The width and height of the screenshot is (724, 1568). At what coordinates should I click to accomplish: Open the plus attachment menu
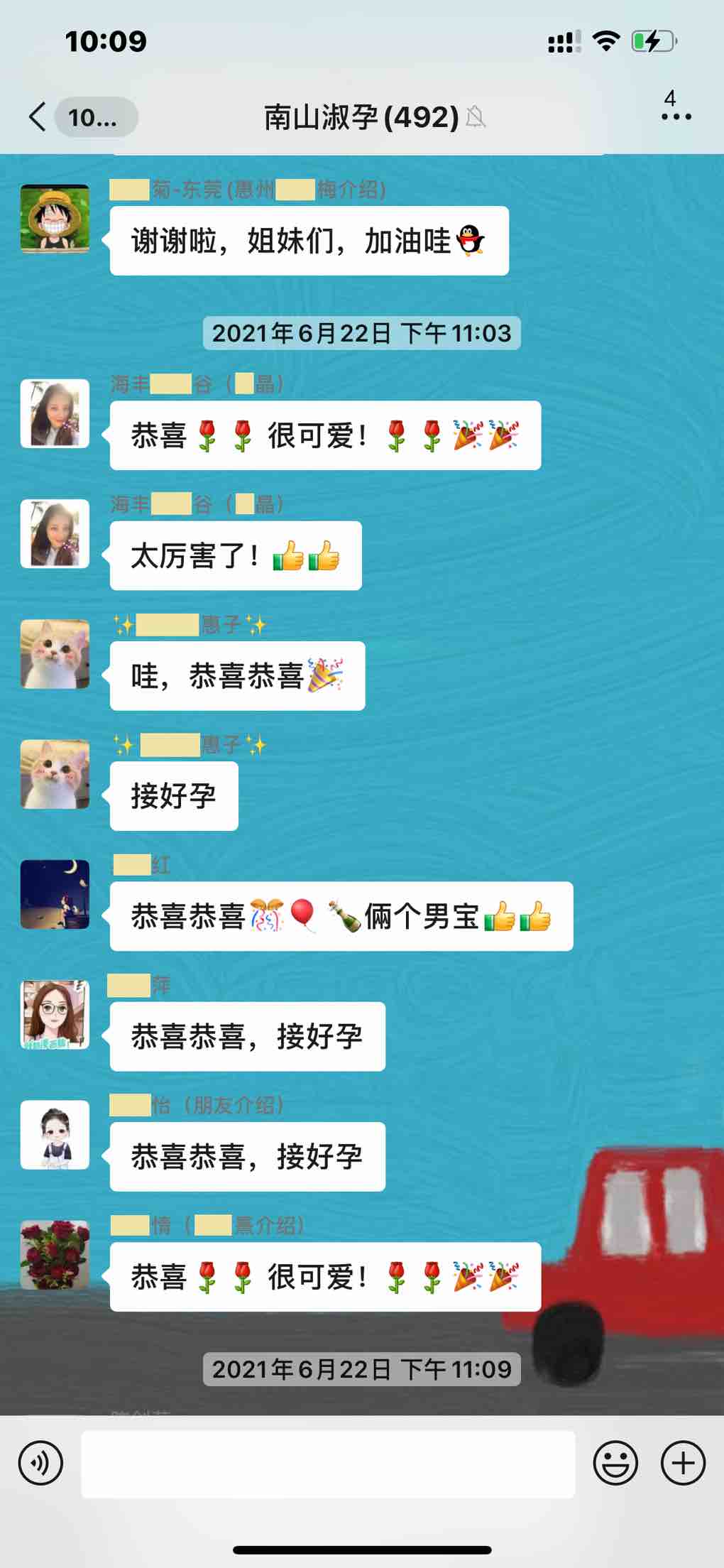point(683,1464)
